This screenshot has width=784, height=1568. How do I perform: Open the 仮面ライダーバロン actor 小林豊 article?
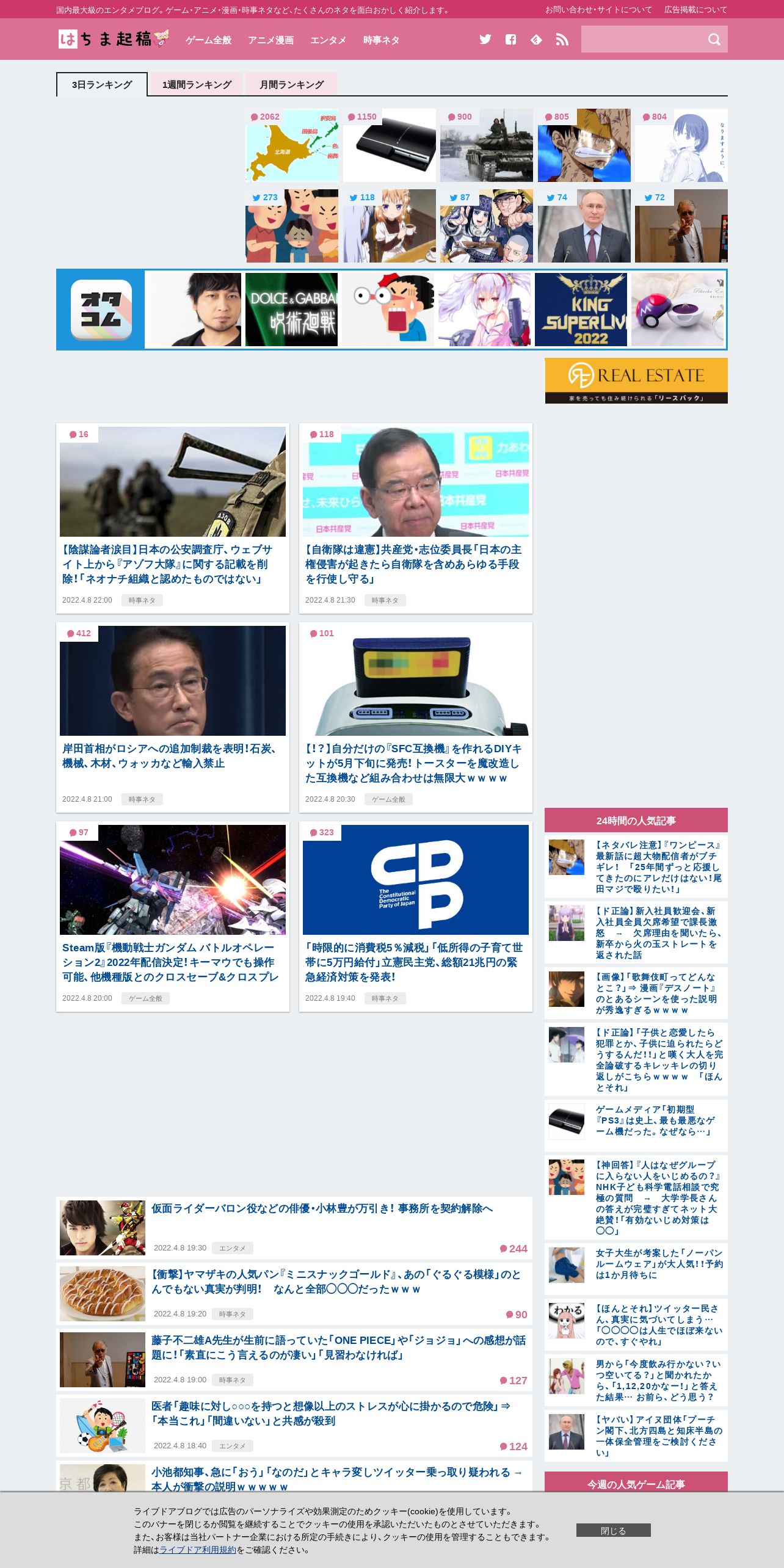click(322, 1208)
